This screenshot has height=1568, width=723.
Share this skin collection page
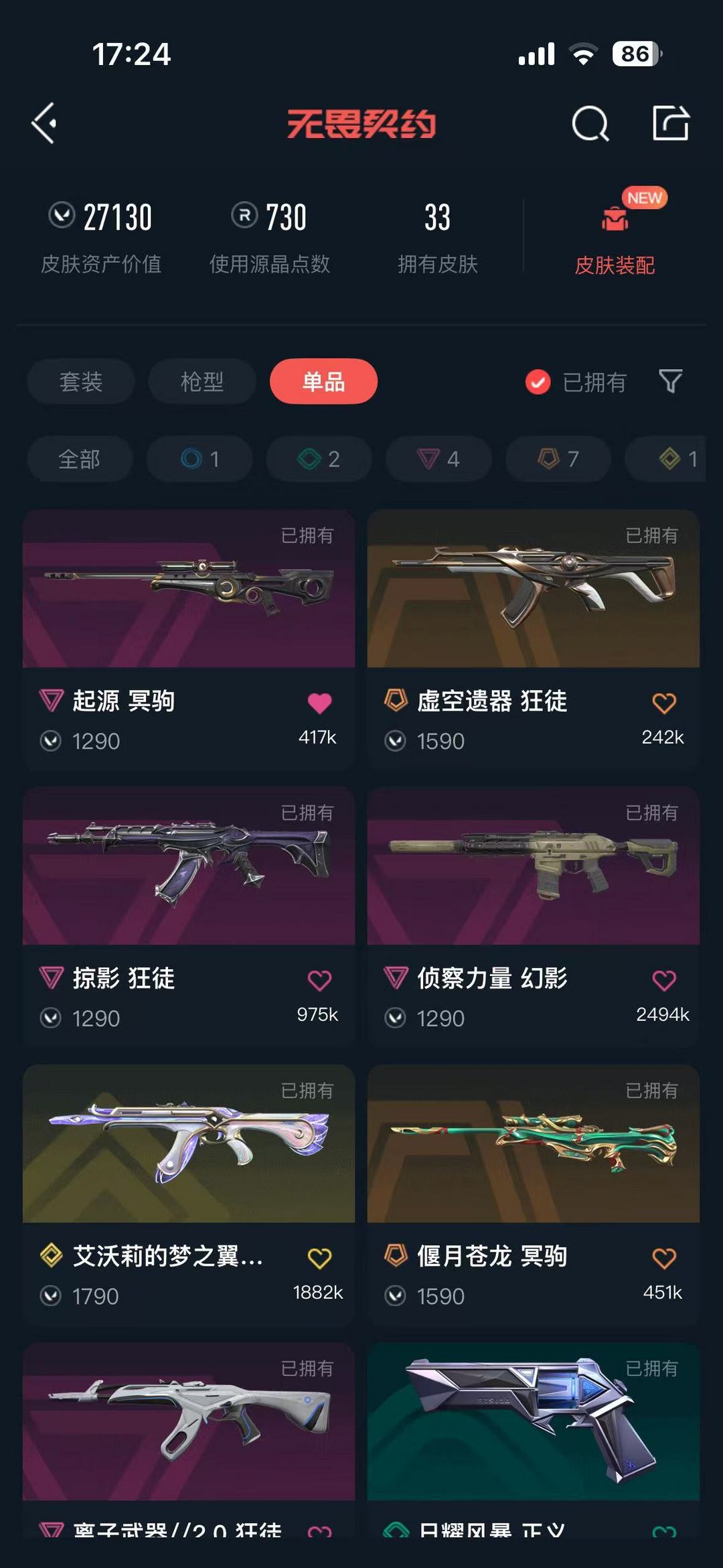[x=670, y=123]
